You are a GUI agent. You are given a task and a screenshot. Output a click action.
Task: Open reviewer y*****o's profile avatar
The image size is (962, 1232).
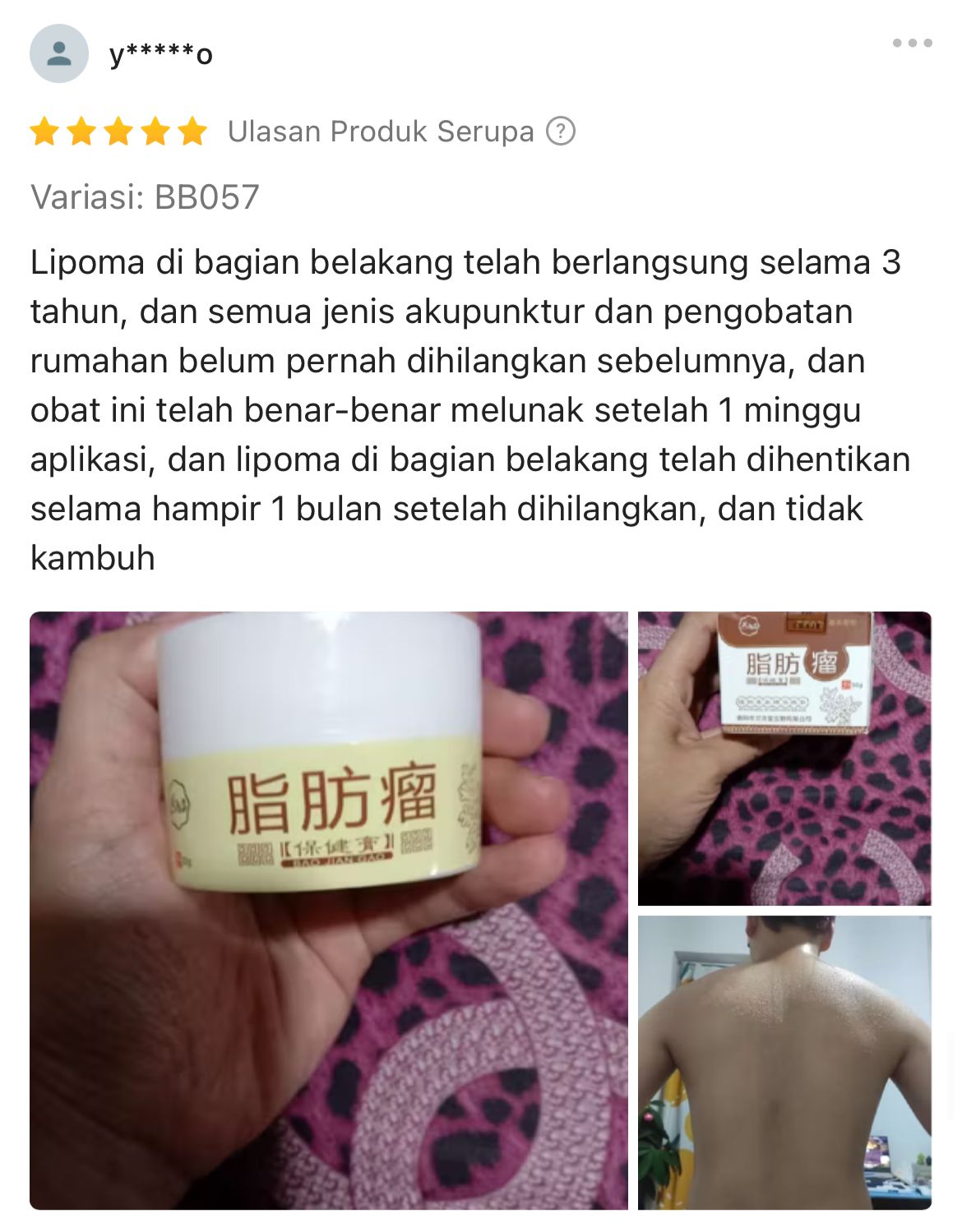click(x=58, y=54)
